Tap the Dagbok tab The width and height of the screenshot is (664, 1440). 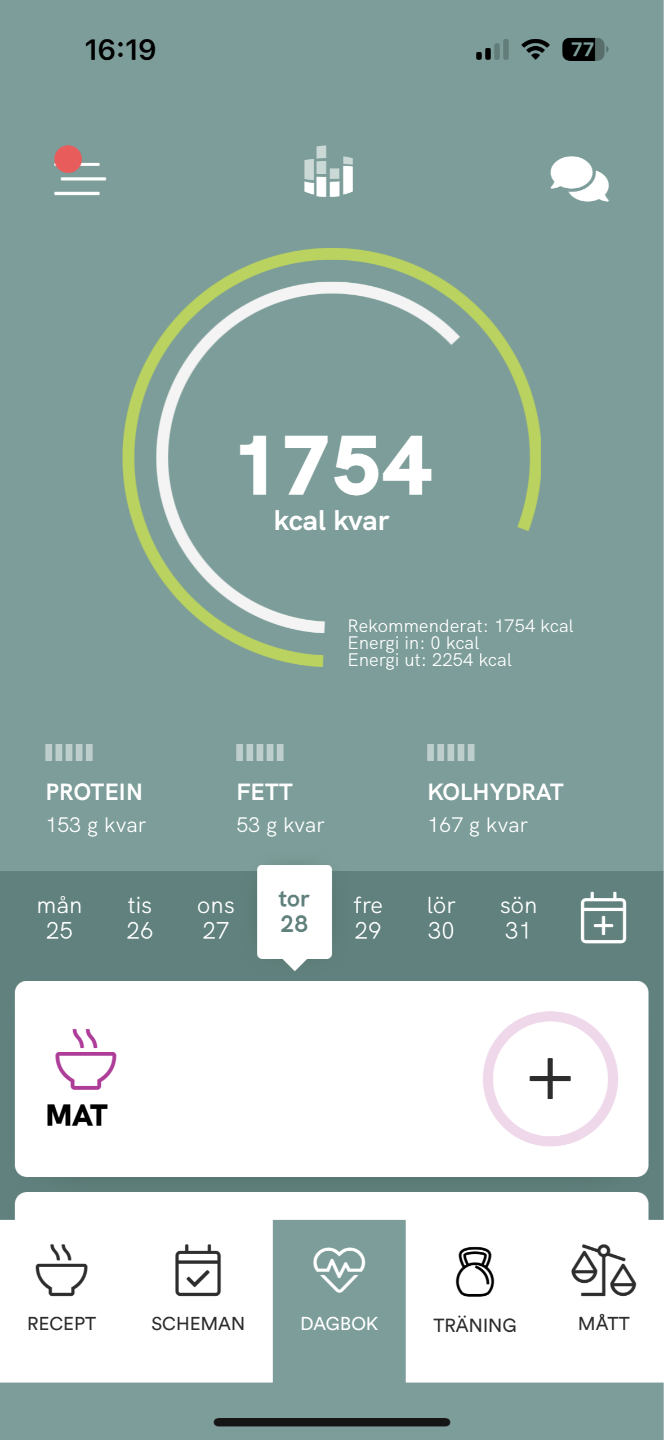[x=339, y=1290]
